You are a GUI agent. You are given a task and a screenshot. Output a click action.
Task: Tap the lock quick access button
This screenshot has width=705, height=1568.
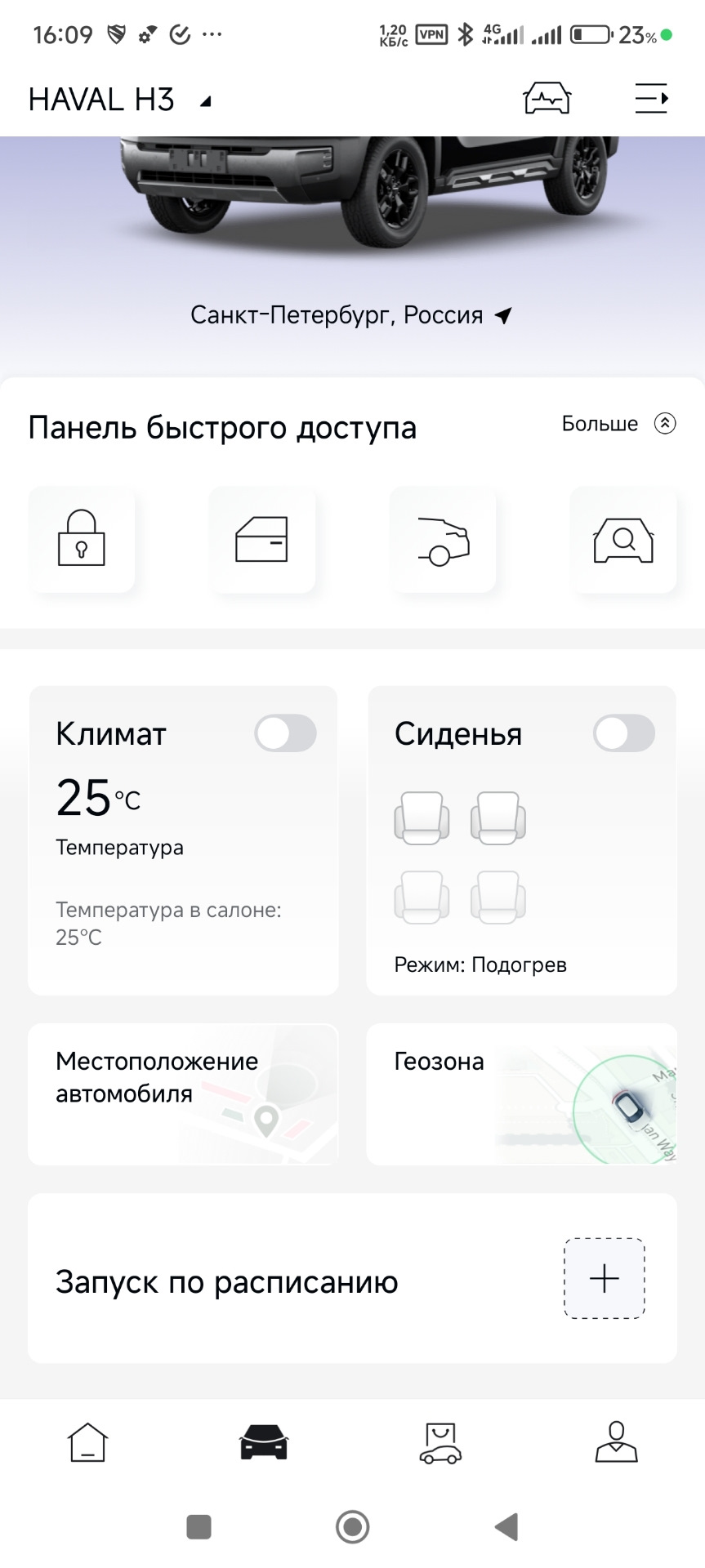82,539
